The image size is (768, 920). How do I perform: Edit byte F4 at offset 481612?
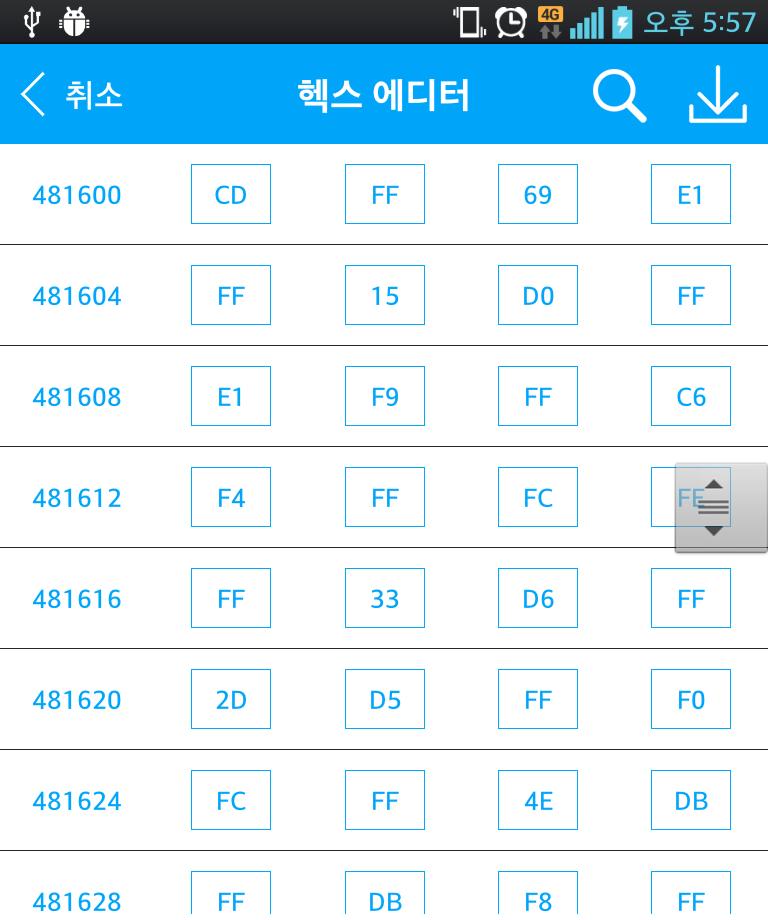click(230, 497)
